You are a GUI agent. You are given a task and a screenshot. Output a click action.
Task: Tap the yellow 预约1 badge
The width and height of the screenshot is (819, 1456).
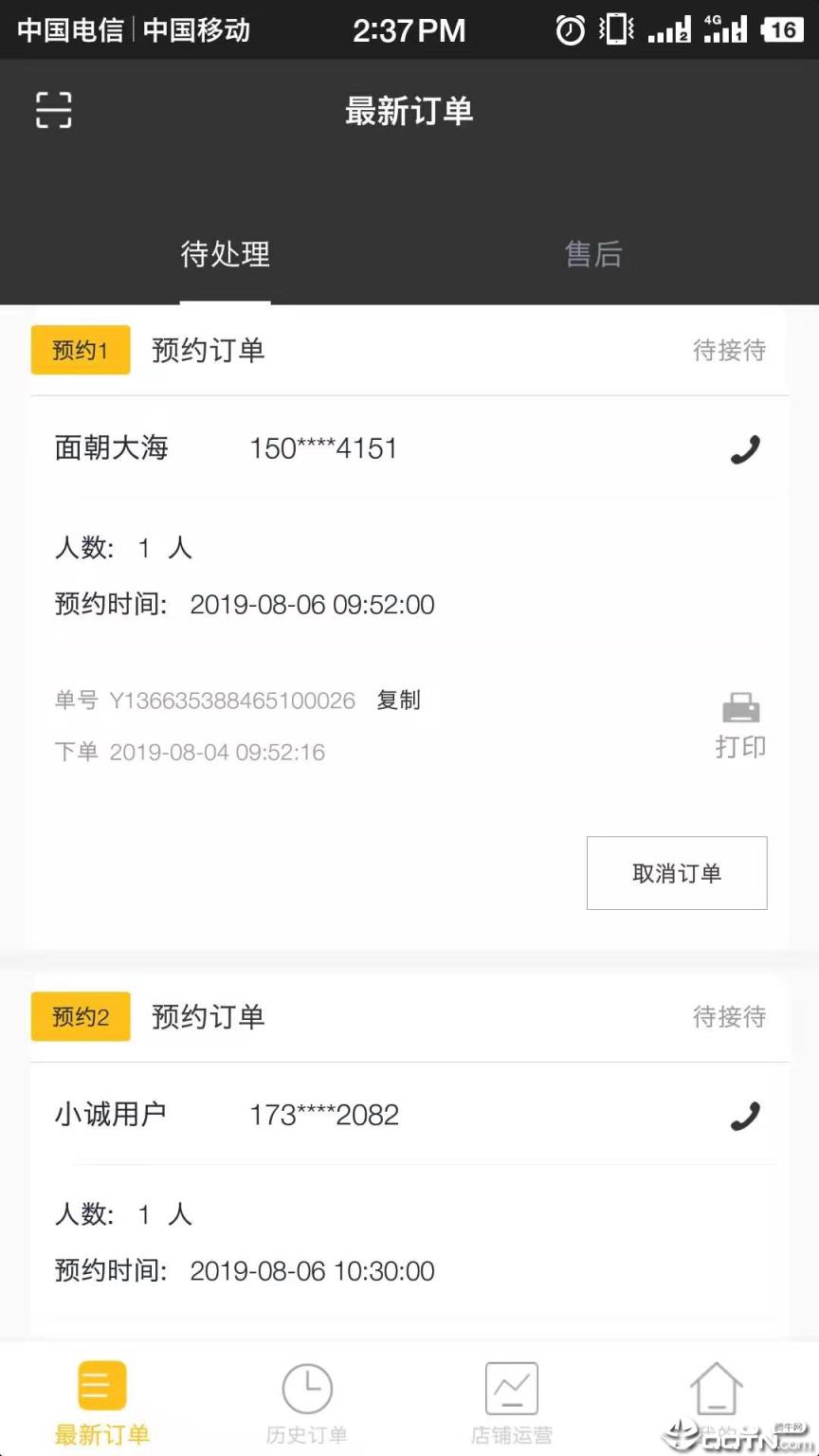[x=80, y=349]
